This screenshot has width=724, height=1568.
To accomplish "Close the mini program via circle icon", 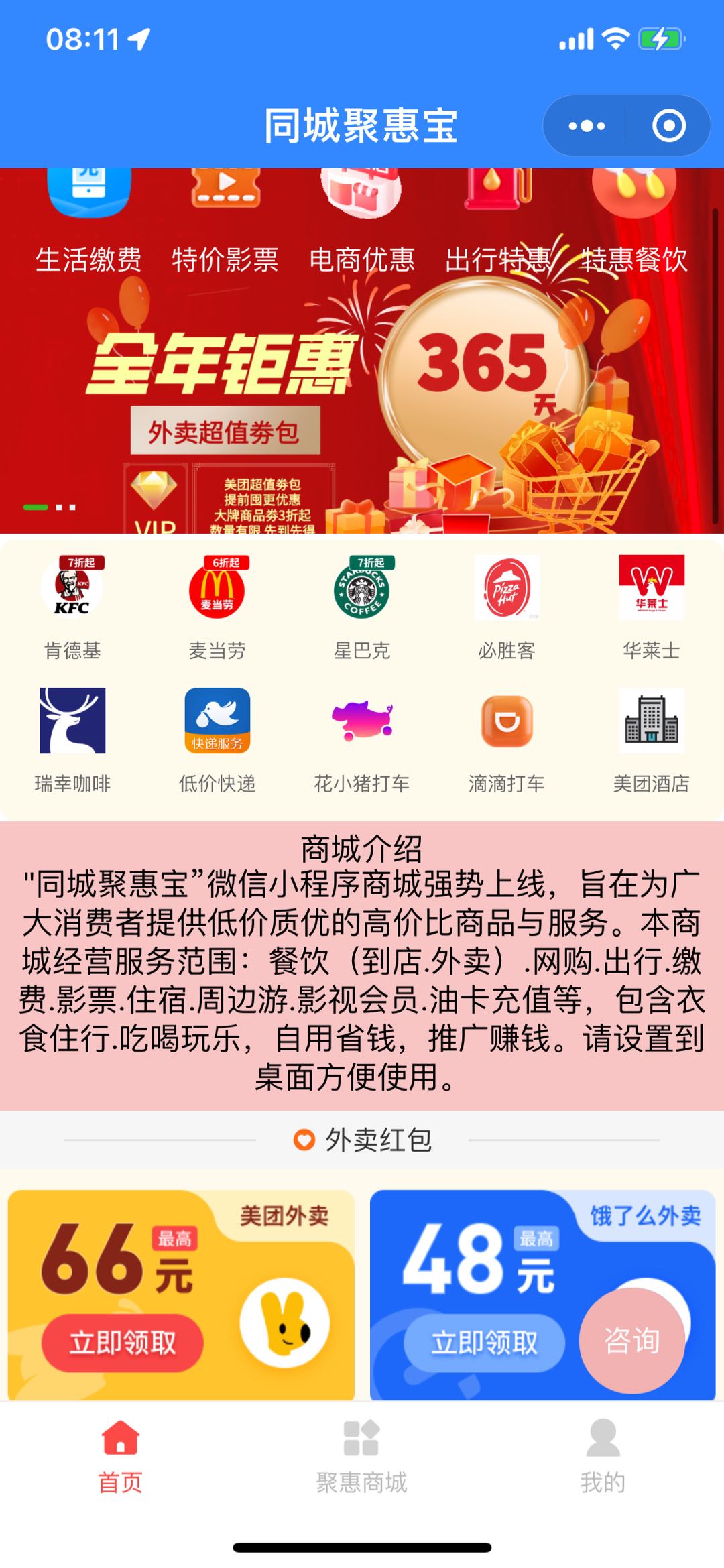I will (x=668, y=126).
